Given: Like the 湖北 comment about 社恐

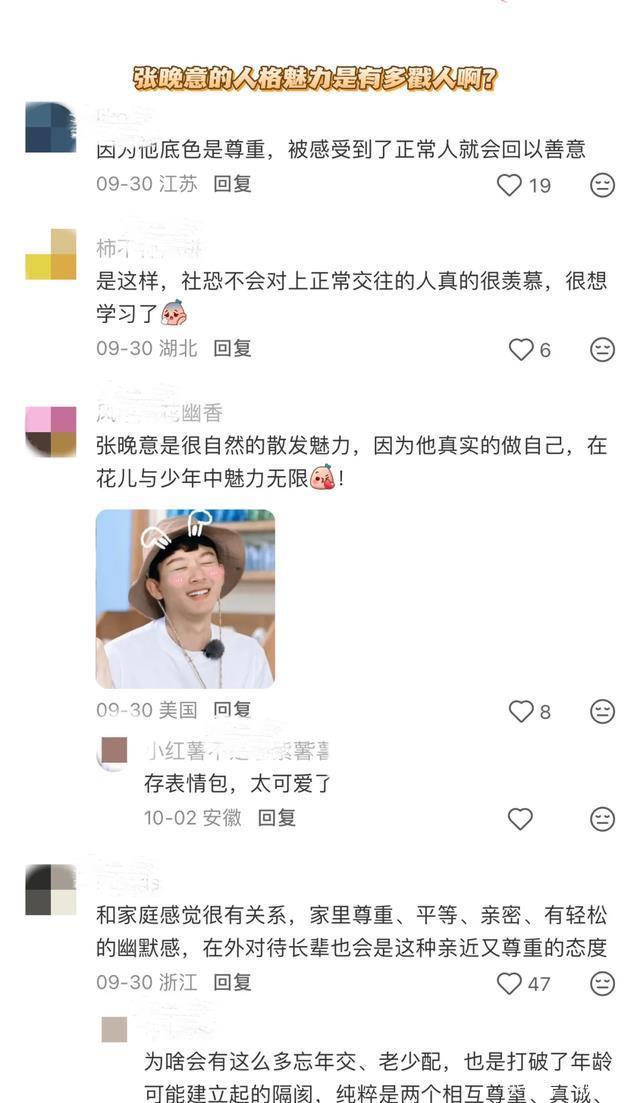Looking at the screenshot, I should [x=521, y=350].
